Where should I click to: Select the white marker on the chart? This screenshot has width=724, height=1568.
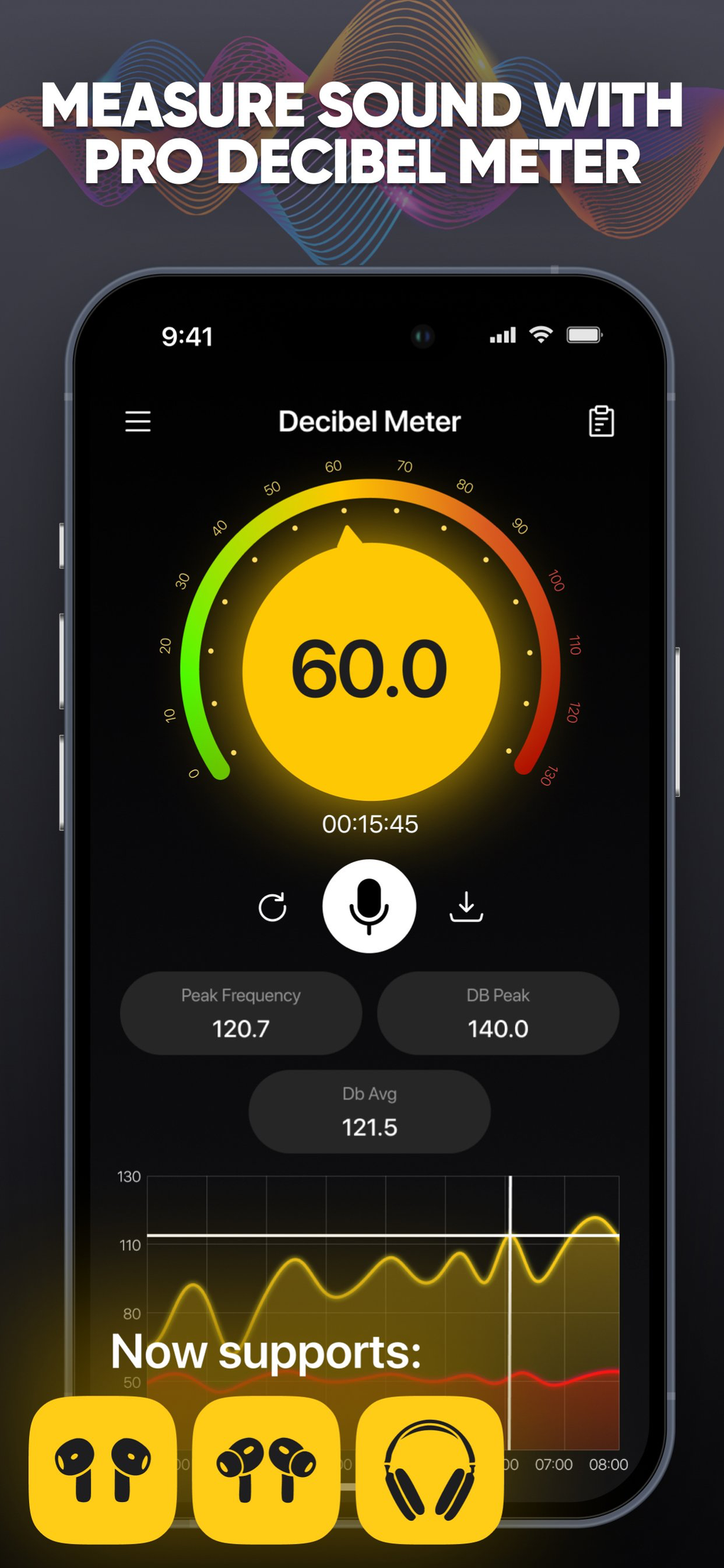click(510, 1234)
